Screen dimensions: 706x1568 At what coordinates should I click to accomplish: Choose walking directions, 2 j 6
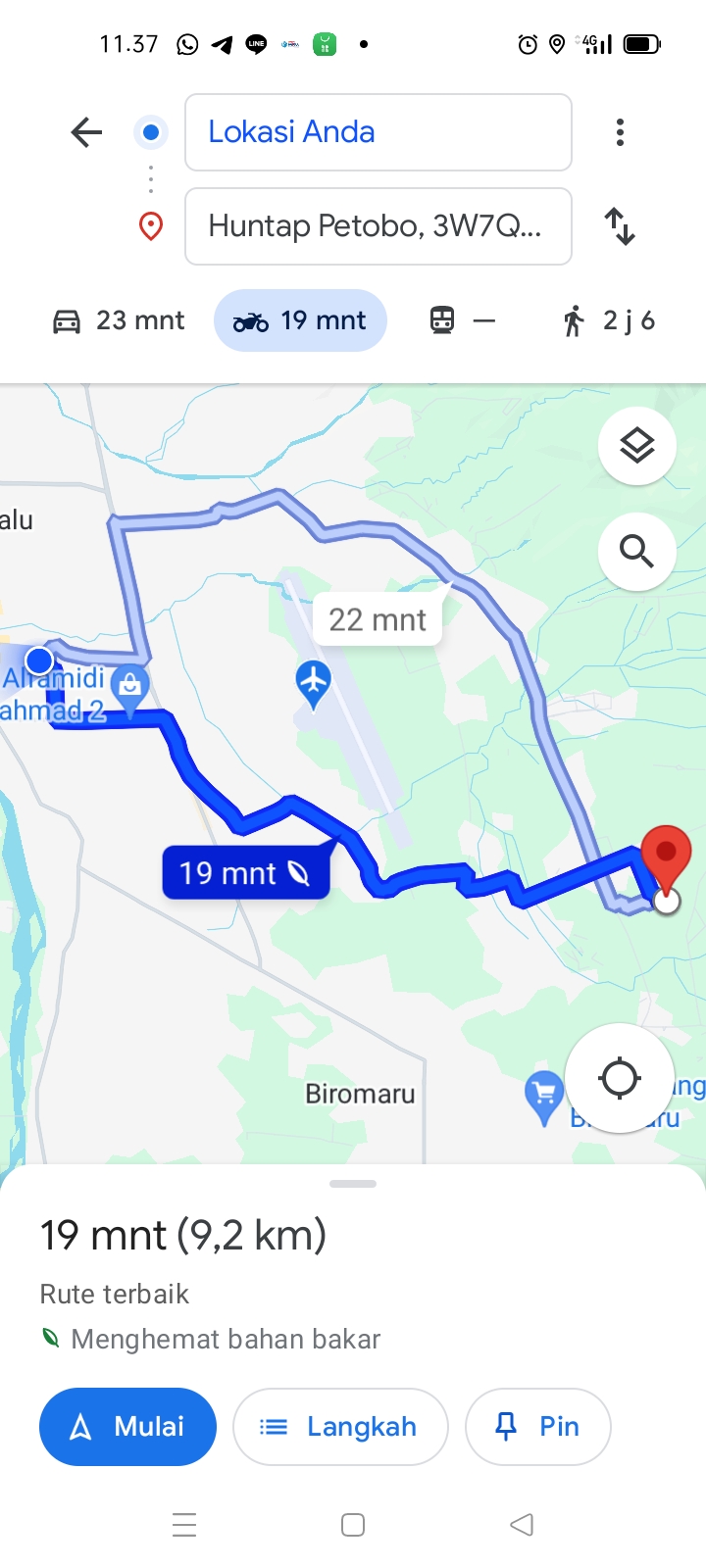tap(608, 320)
